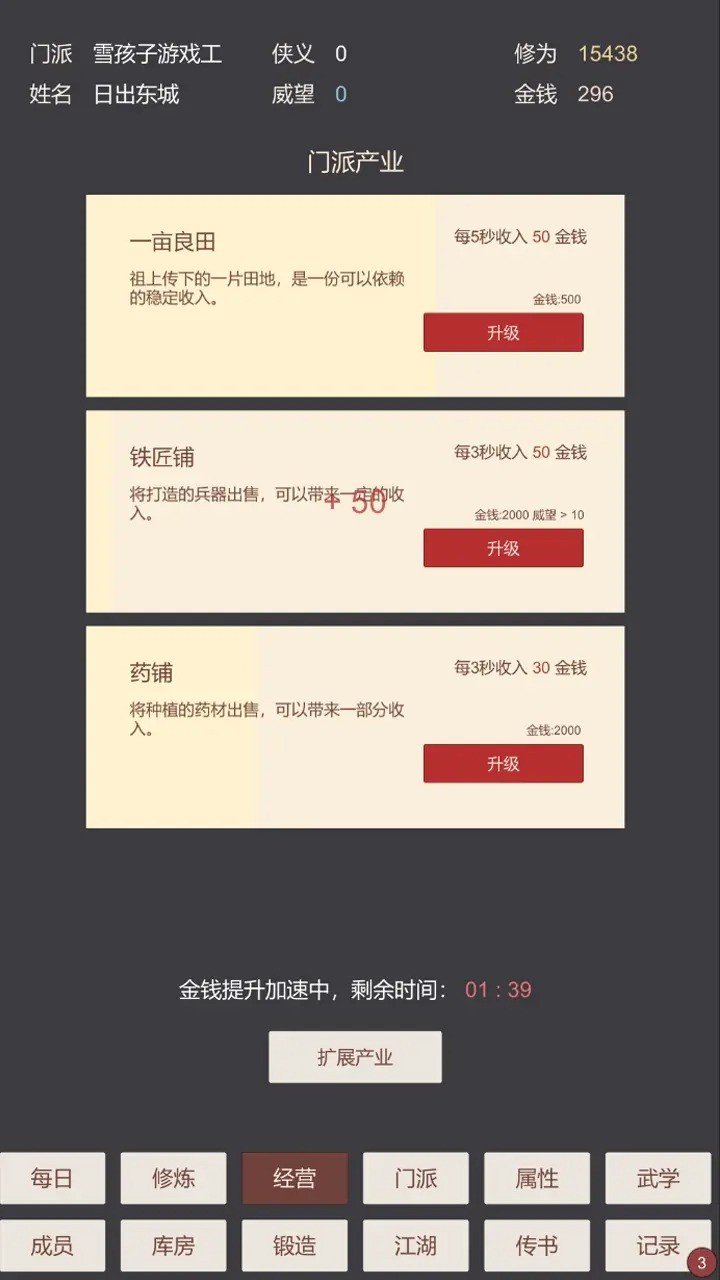Open the 门派 sect tab
720x1280 pixels.
click(416, 1178)
